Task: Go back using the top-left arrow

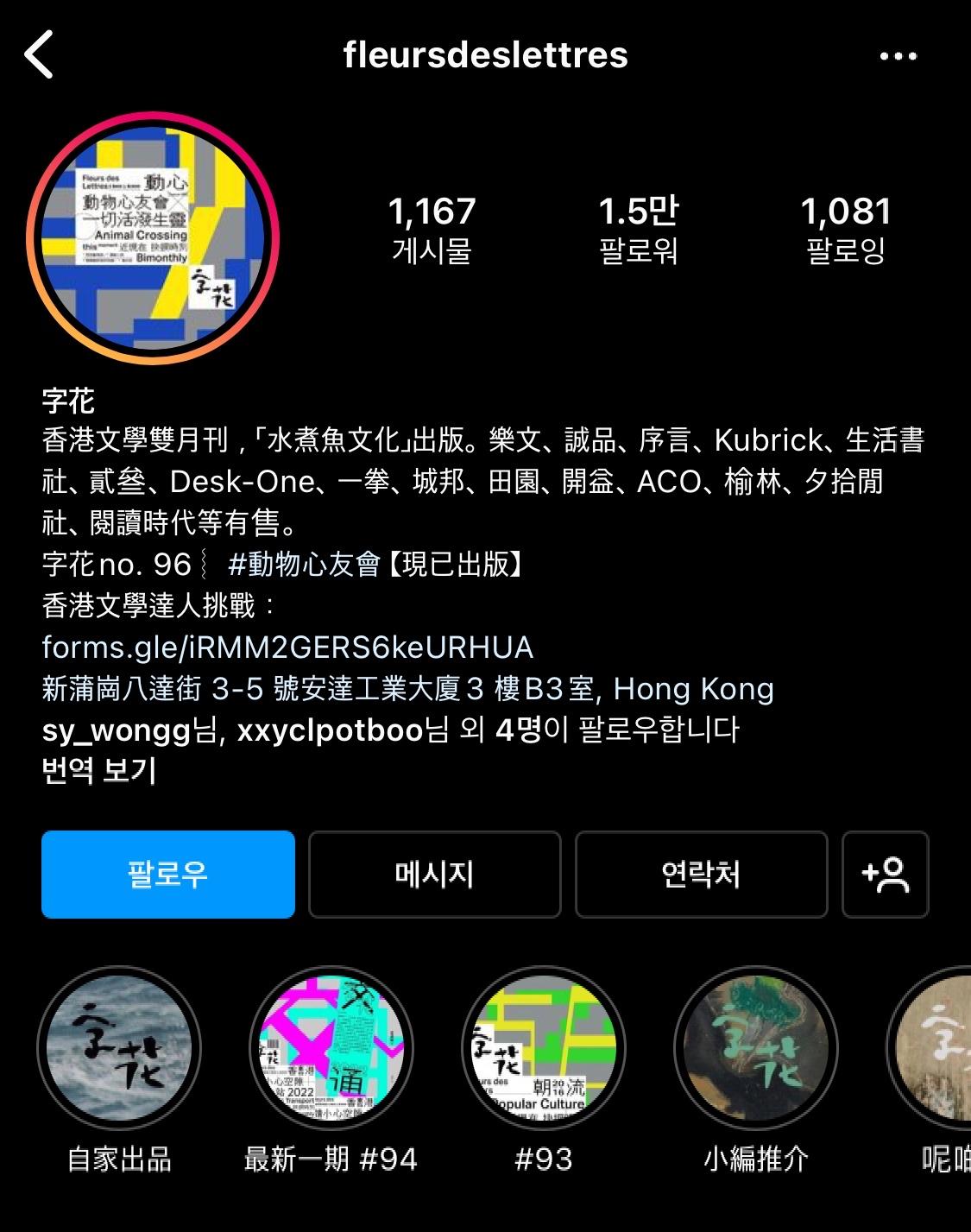Action: pos(39,54)
